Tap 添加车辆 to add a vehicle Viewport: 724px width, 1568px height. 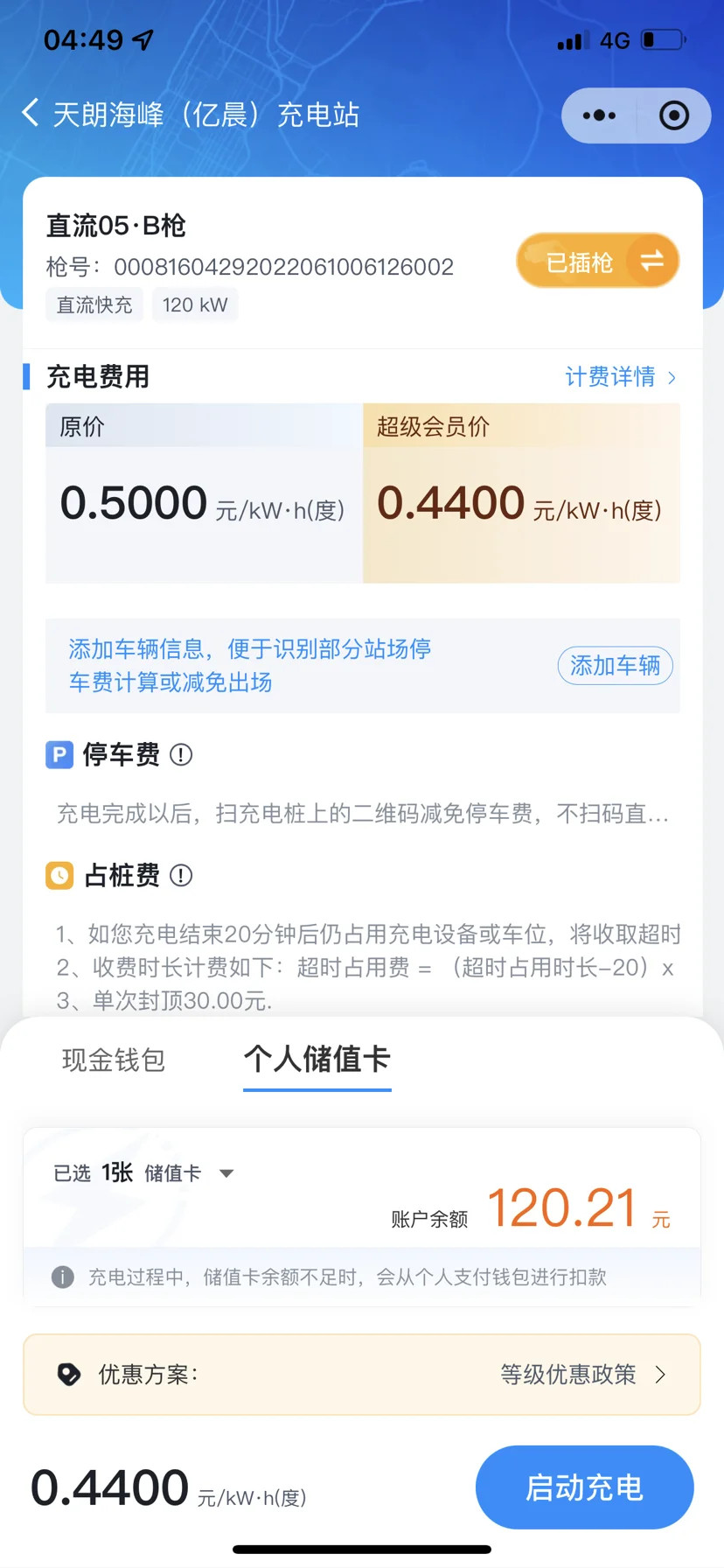(x=615, y=666)
